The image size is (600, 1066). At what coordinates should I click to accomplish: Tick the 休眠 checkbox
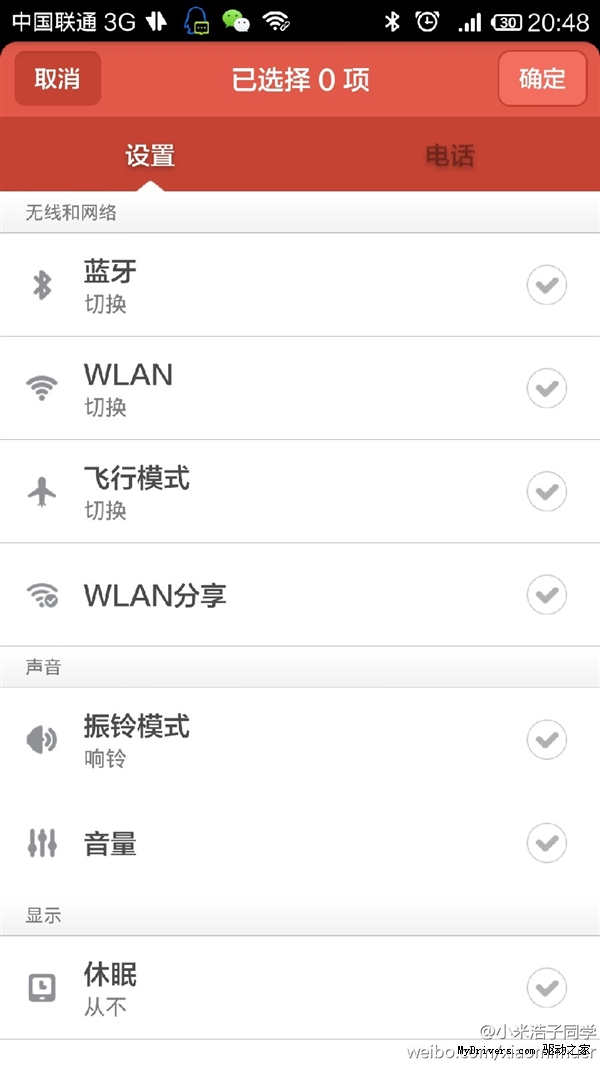tap(546, 988)
